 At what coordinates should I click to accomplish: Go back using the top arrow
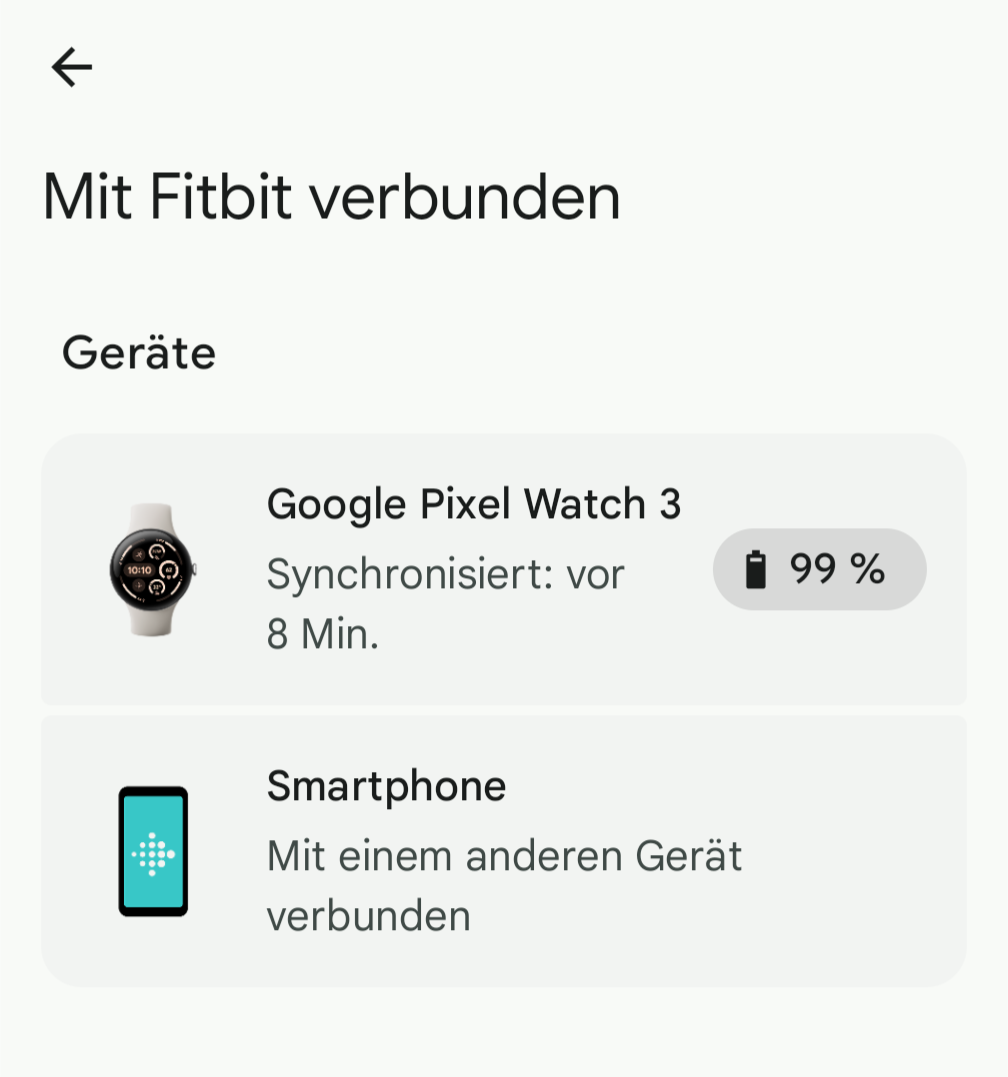tap(72, 68)
